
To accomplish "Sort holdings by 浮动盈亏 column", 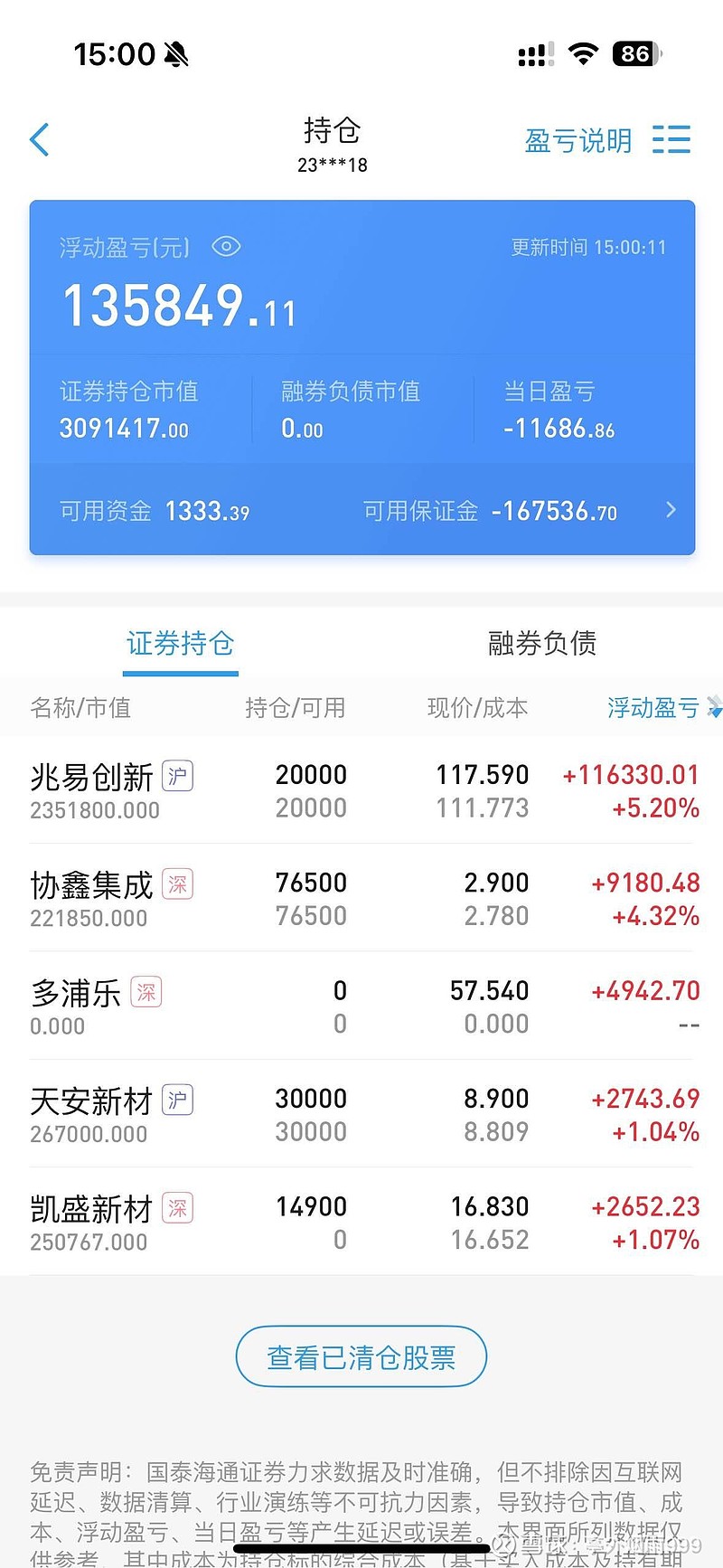I will click(662, 708).
